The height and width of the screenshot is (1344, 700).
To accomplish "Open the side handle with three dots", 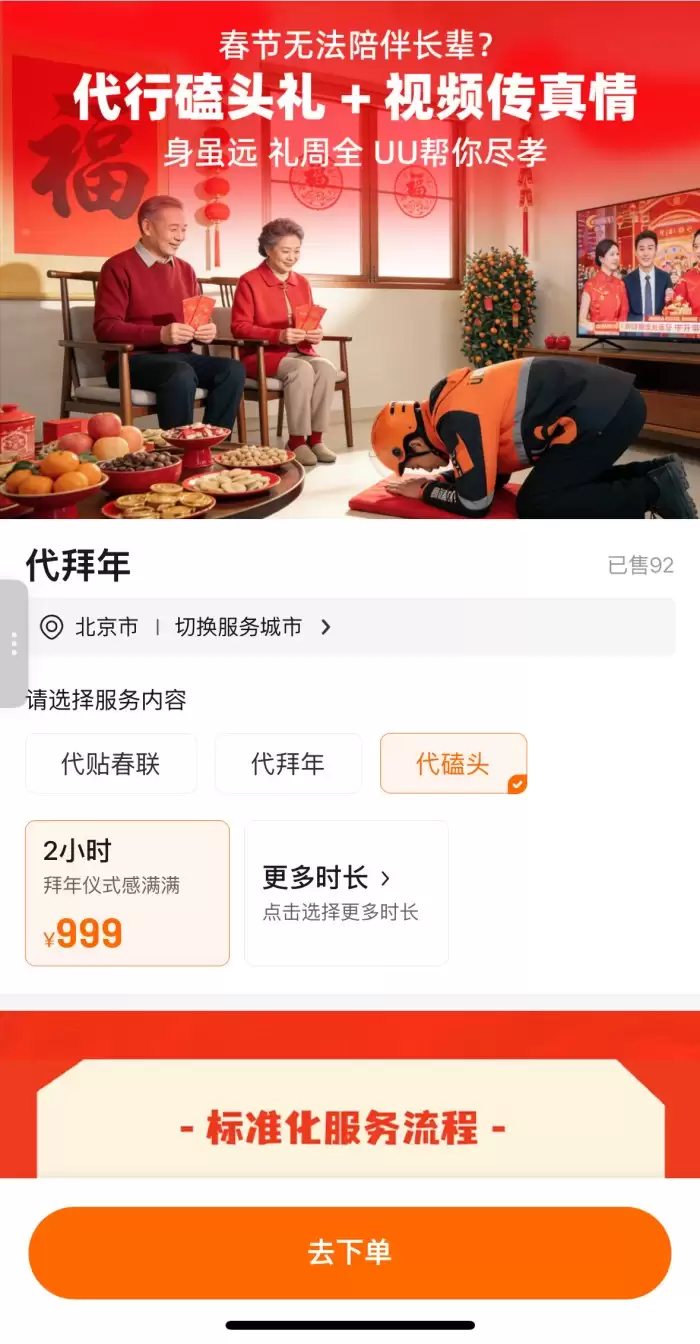I will 14,643.
